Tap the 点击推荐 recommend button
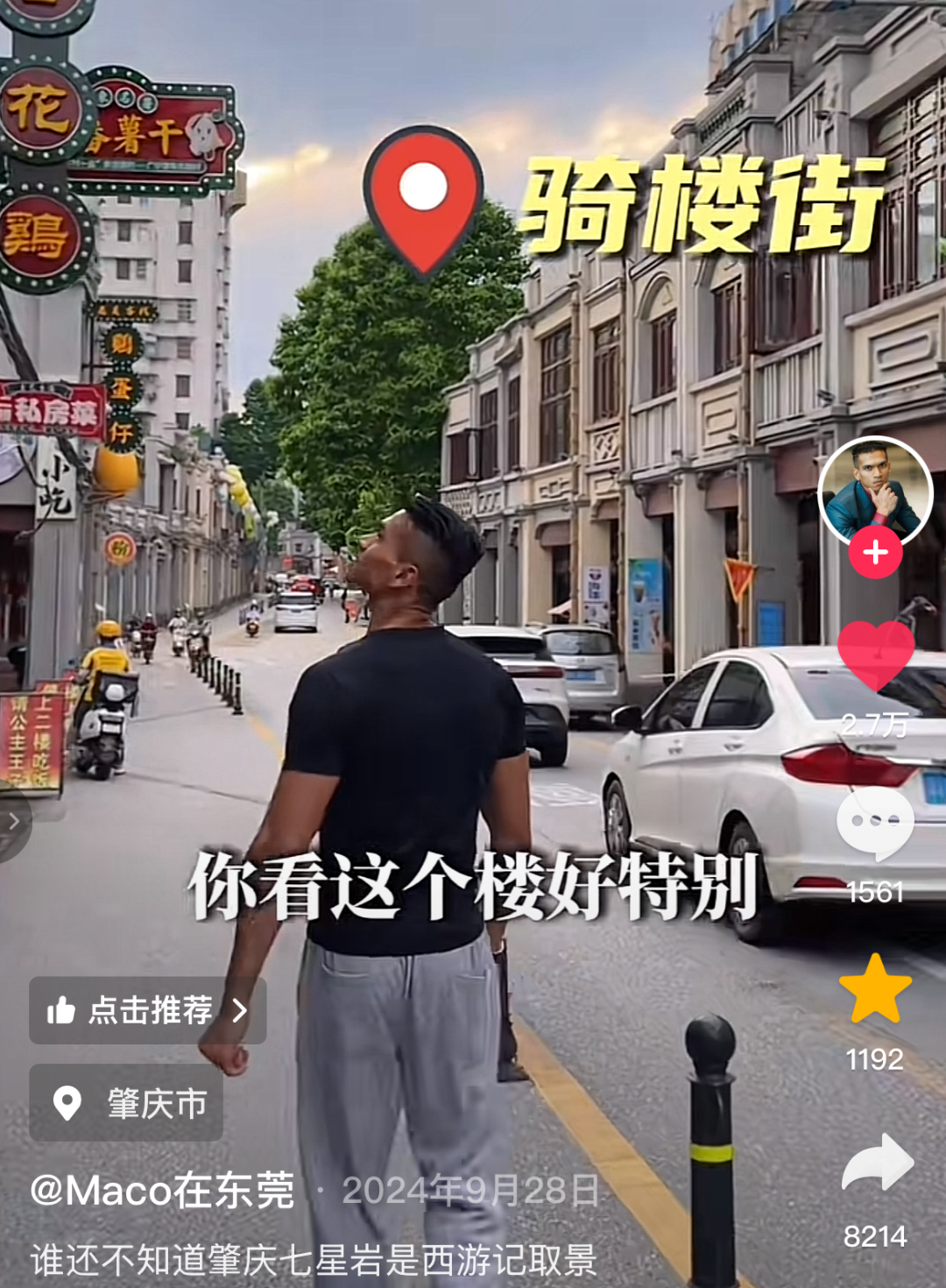The height and width of the screenshot is (1288, 946). [147, 1010]
